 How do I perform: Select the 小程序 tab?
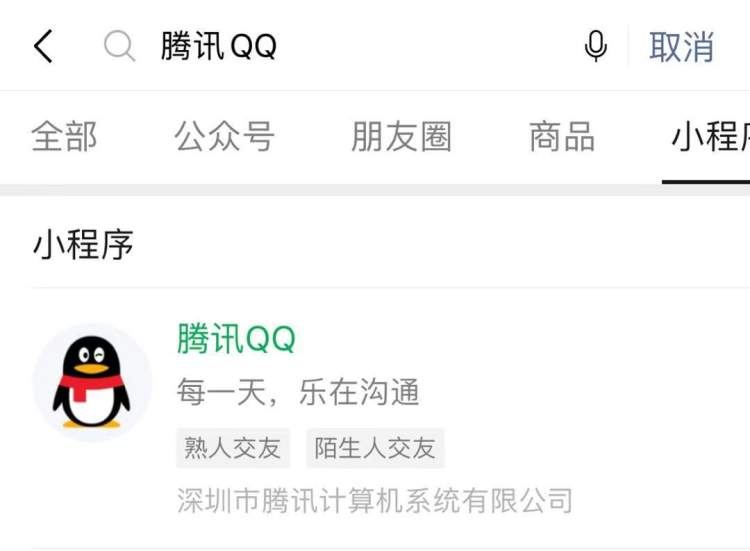pyautogui.click(x=710, y=137)
